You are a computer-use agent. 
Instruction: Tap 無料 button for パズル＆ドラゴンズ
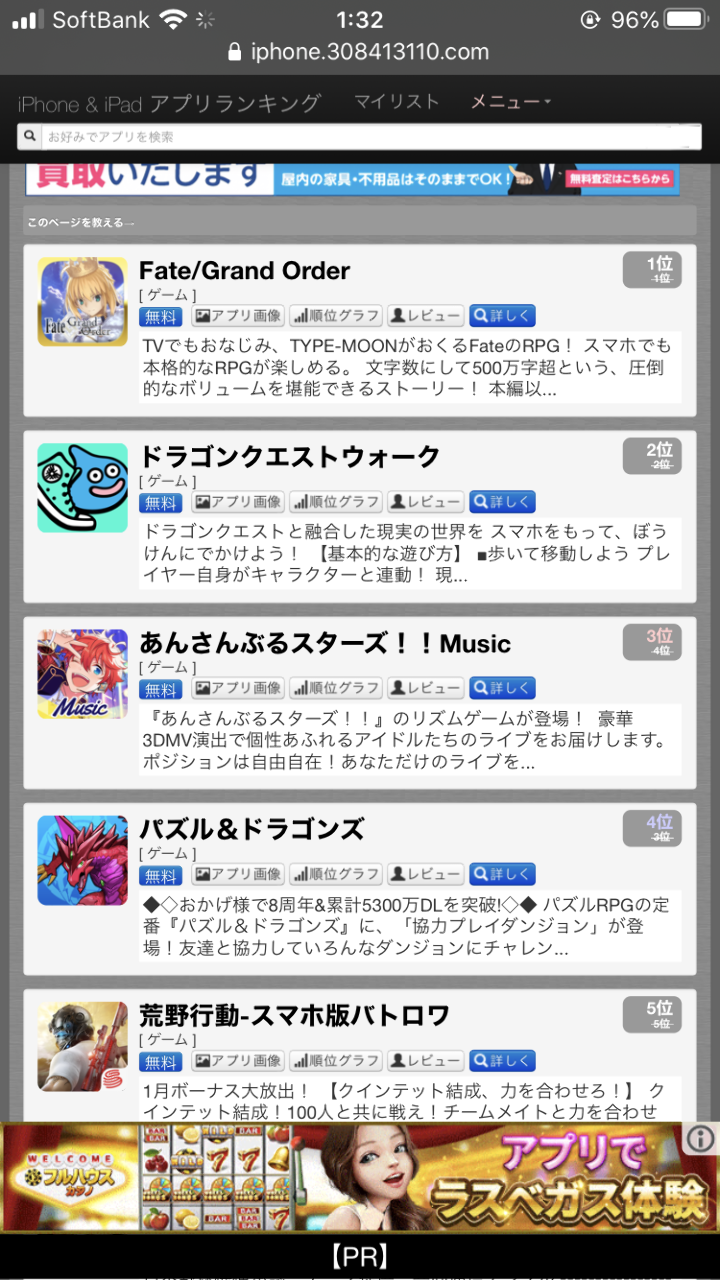click(x=161, y=875)
